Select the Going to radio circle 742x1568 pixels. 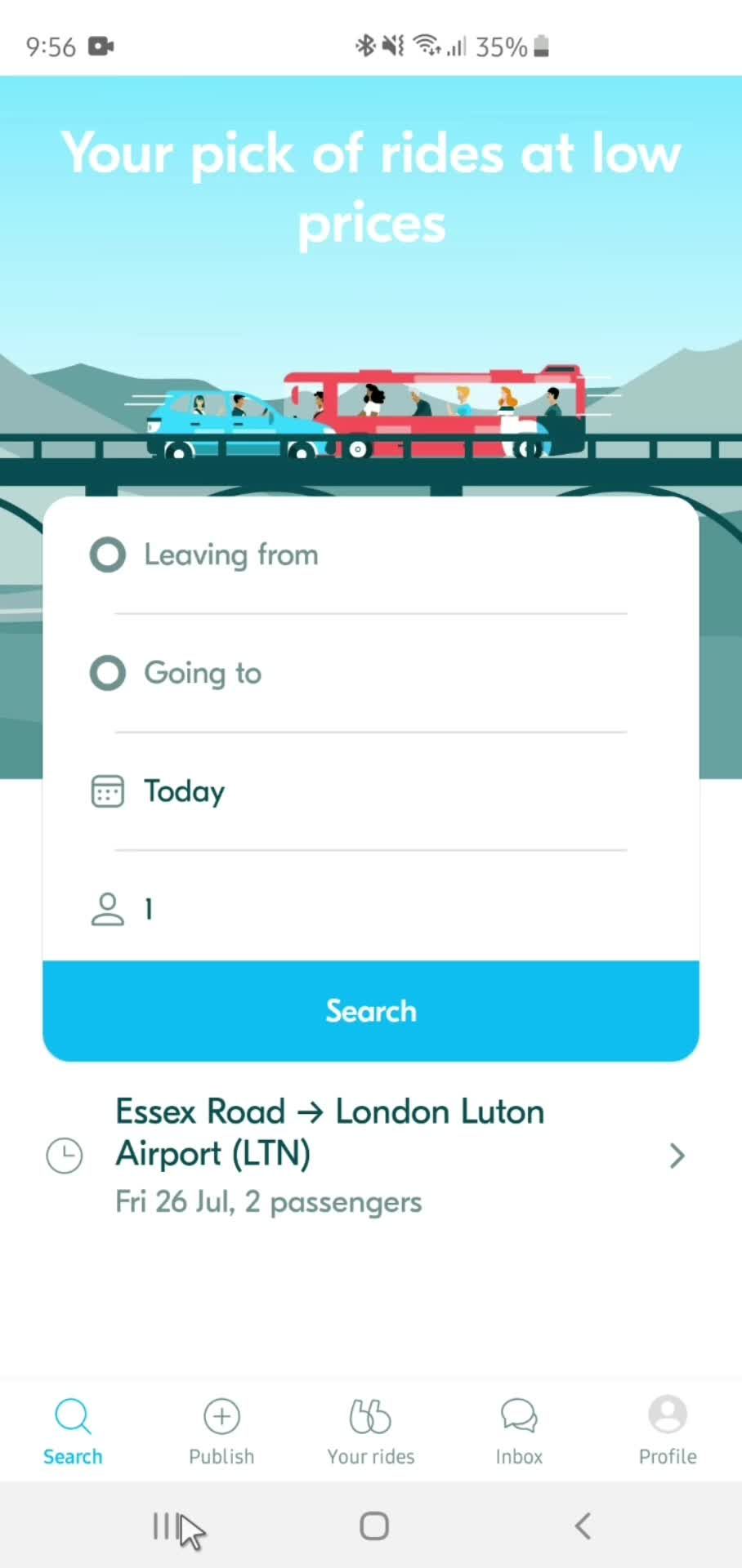(x=107, y=673)
